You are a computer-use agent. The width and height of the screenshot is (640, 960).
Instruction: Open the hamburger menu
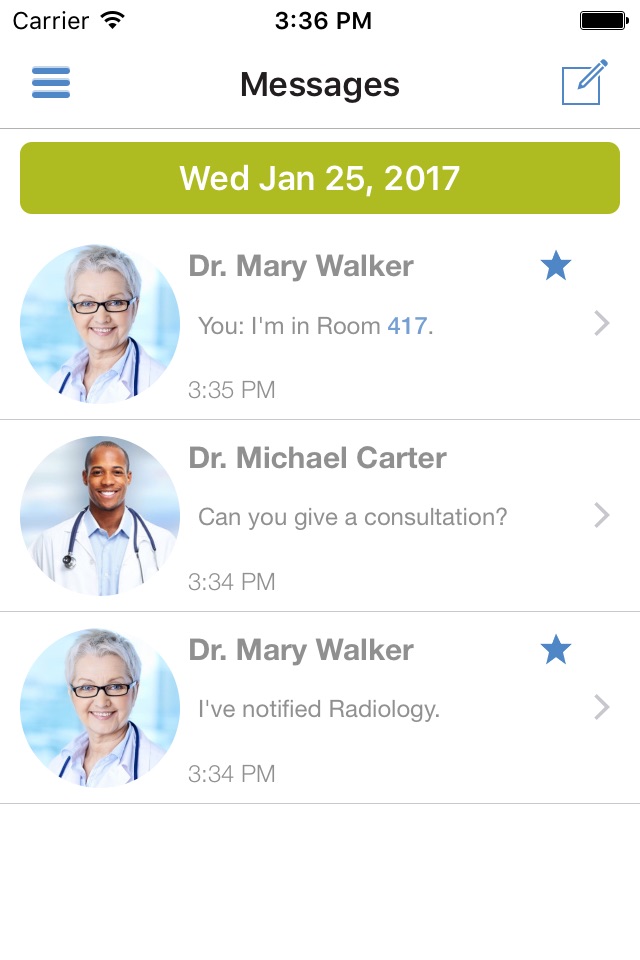click(x=51, y=83)
